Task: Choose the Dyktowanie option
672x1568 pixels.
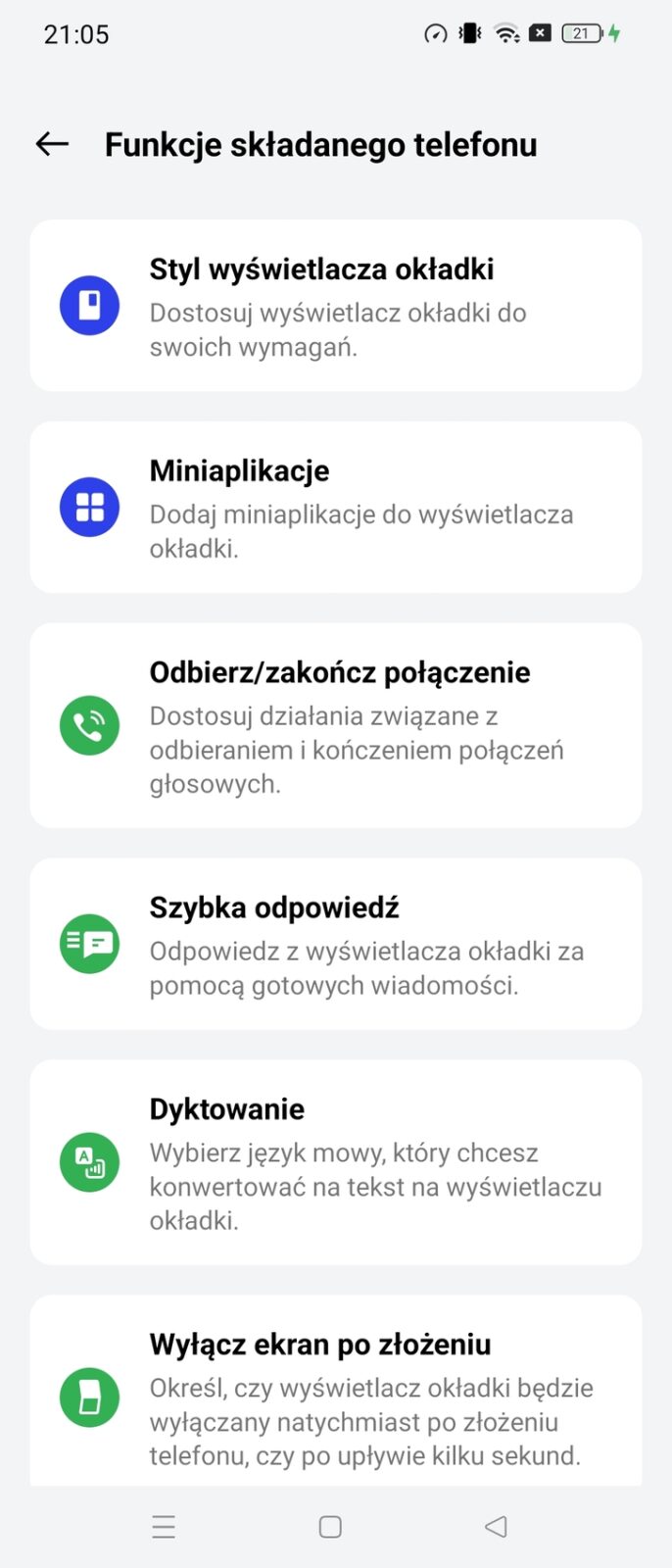Action: click(x=336, y=1162)
